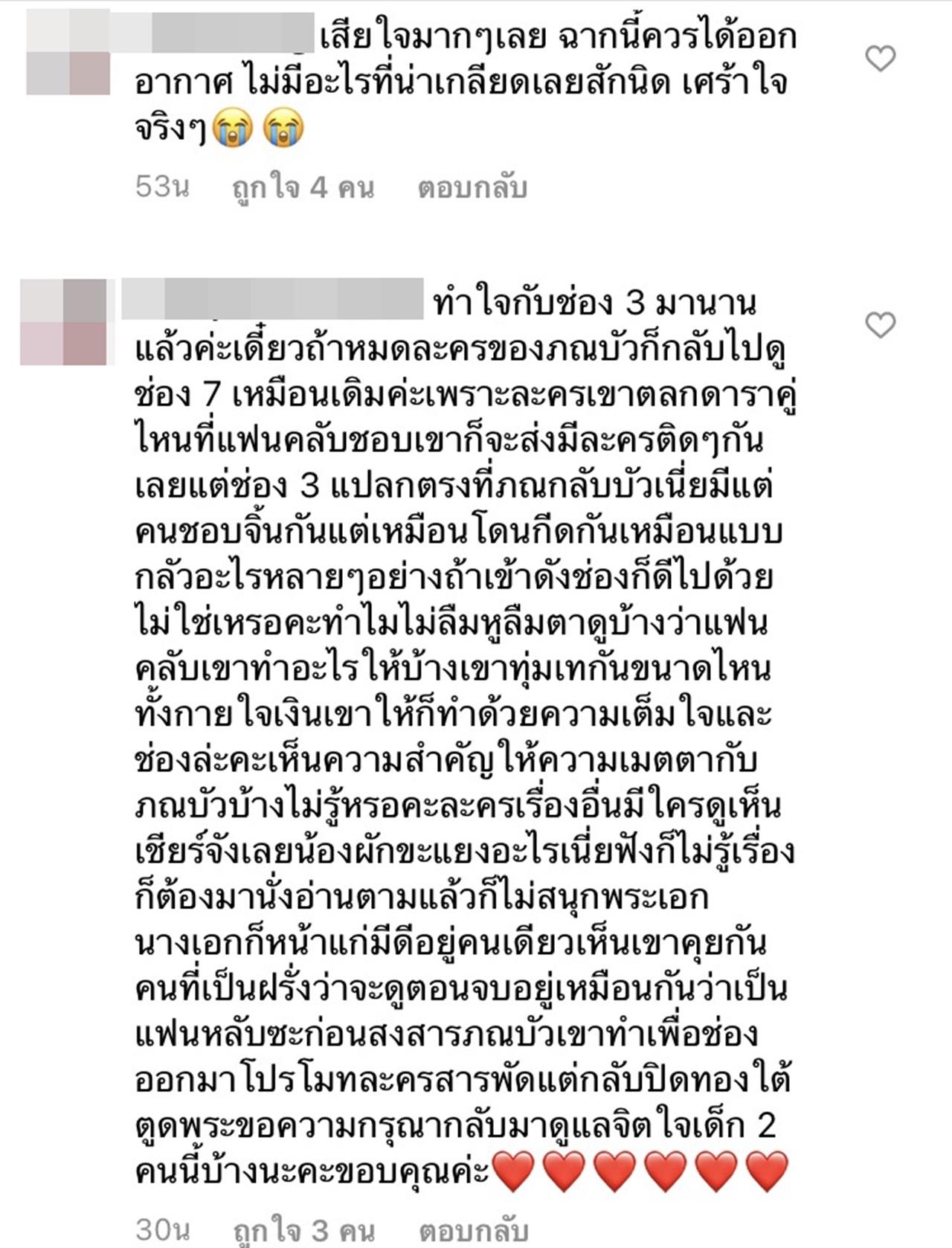Screen dimensions: 952x1248
Task: View ถูกใจ 4 คน likes list
Action: [x=303, y=187]
